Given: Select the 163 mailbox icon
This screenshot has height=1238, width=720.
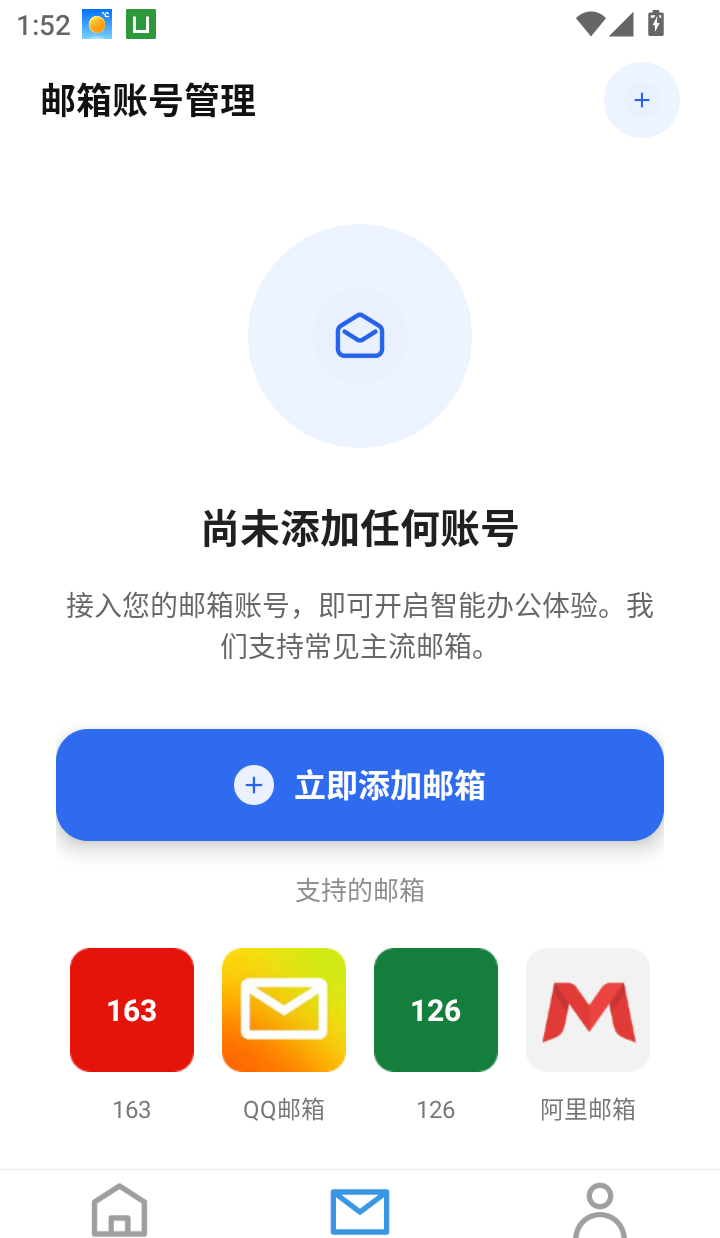Looking at the screenshot, I should coord(131,1009).
